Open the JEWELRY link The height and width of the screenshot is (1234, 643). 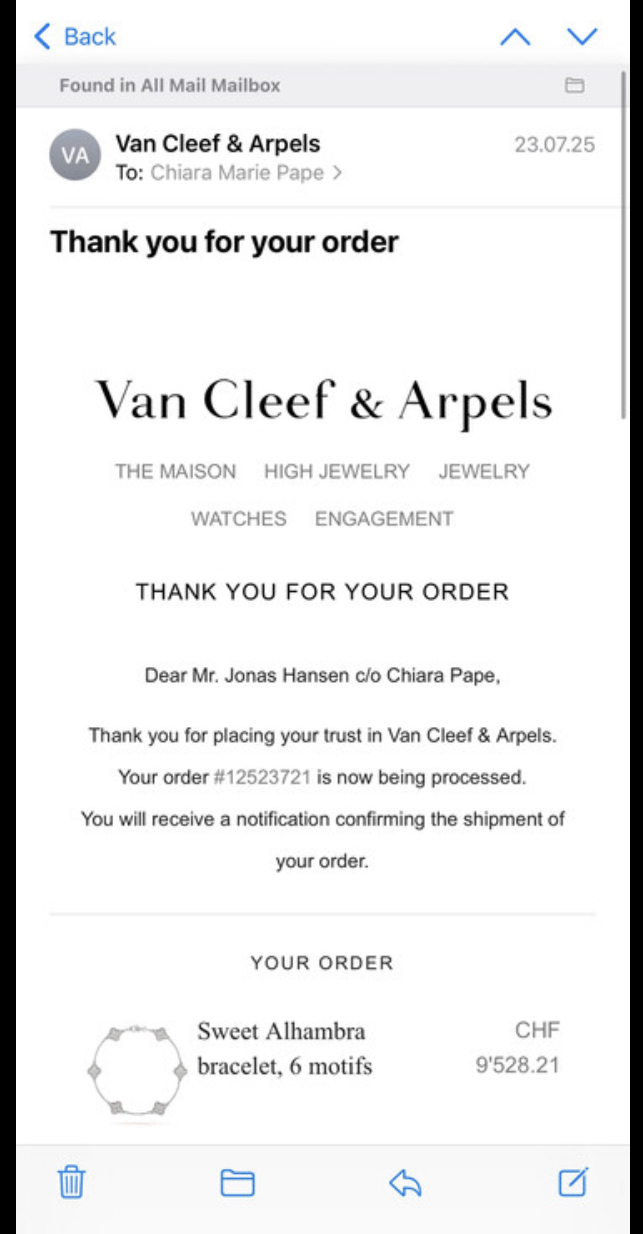coord(484,471)
